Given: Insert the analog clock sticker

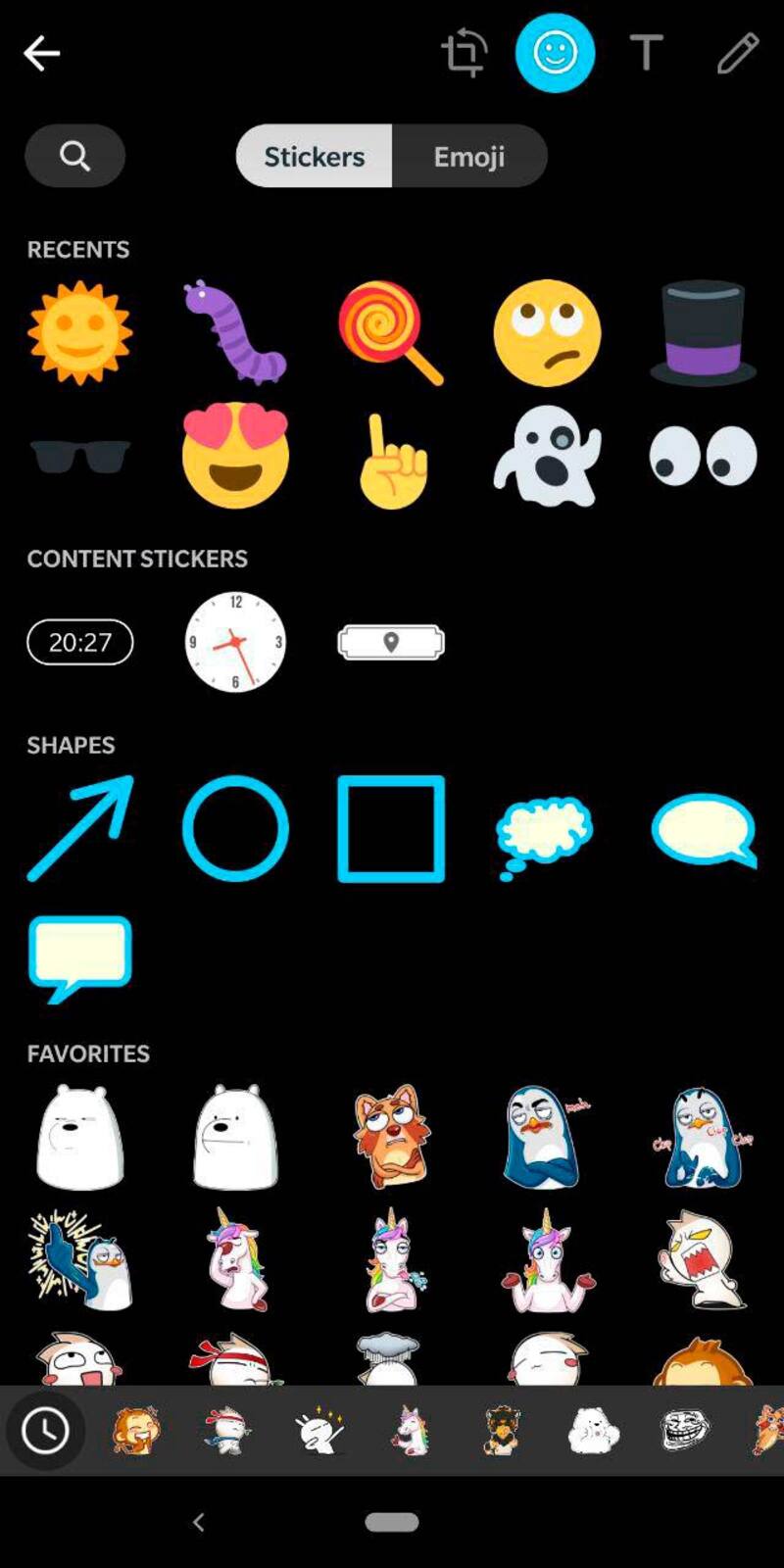Looking at the screenshot, I should pos(235,642).
